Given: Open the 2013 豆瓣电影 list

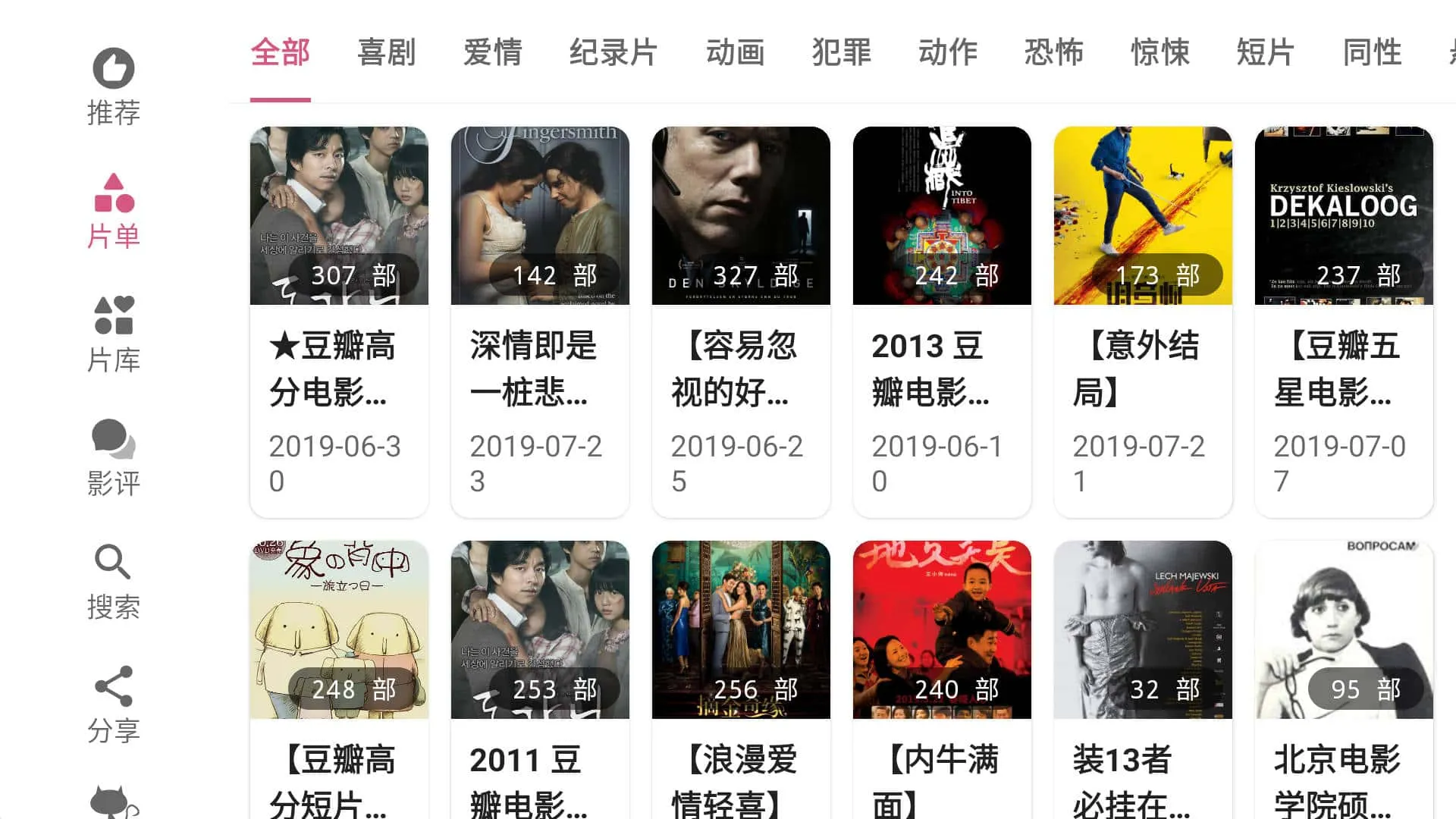Looking at the screenshot, I should (942, 322).
